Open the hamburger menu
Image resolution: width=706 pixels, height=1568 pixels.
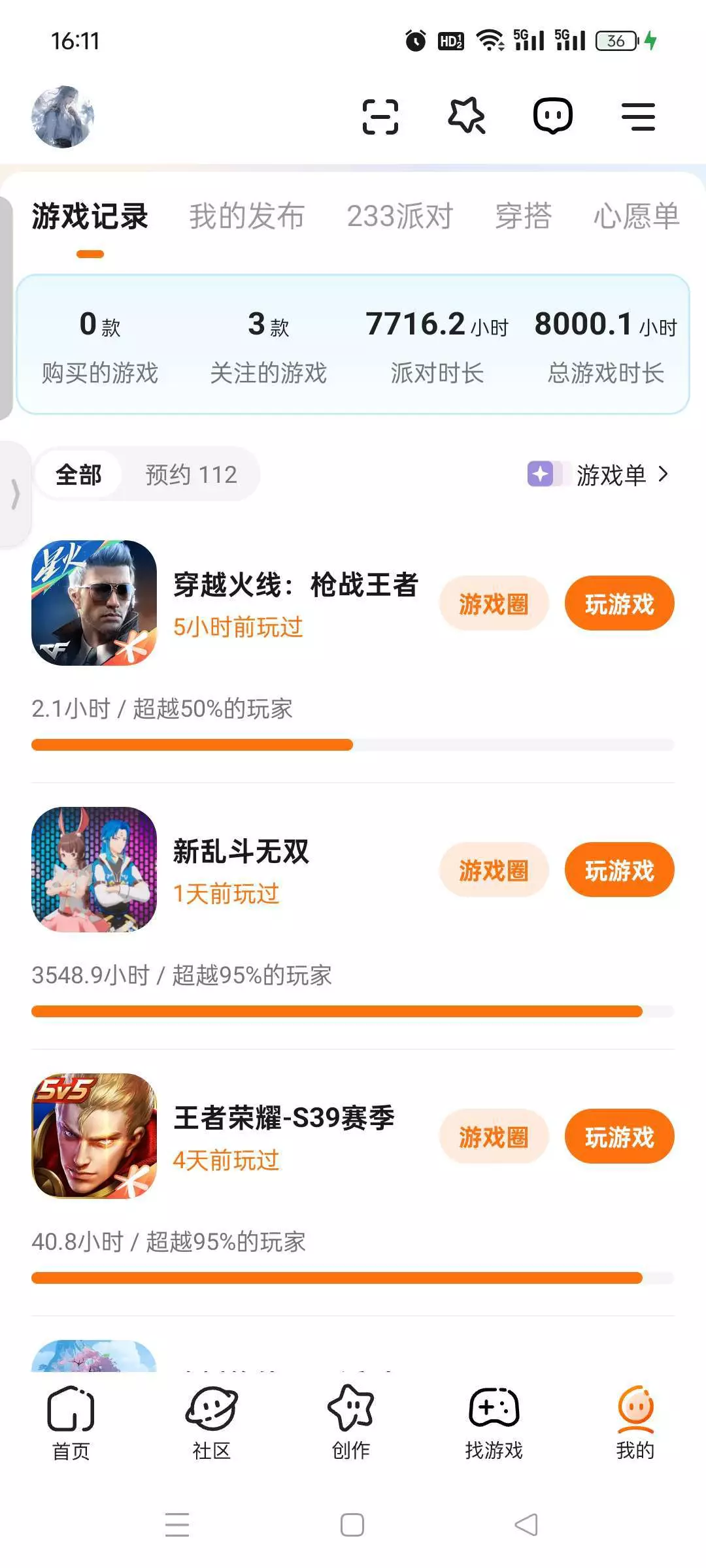(x=638, y=117)
